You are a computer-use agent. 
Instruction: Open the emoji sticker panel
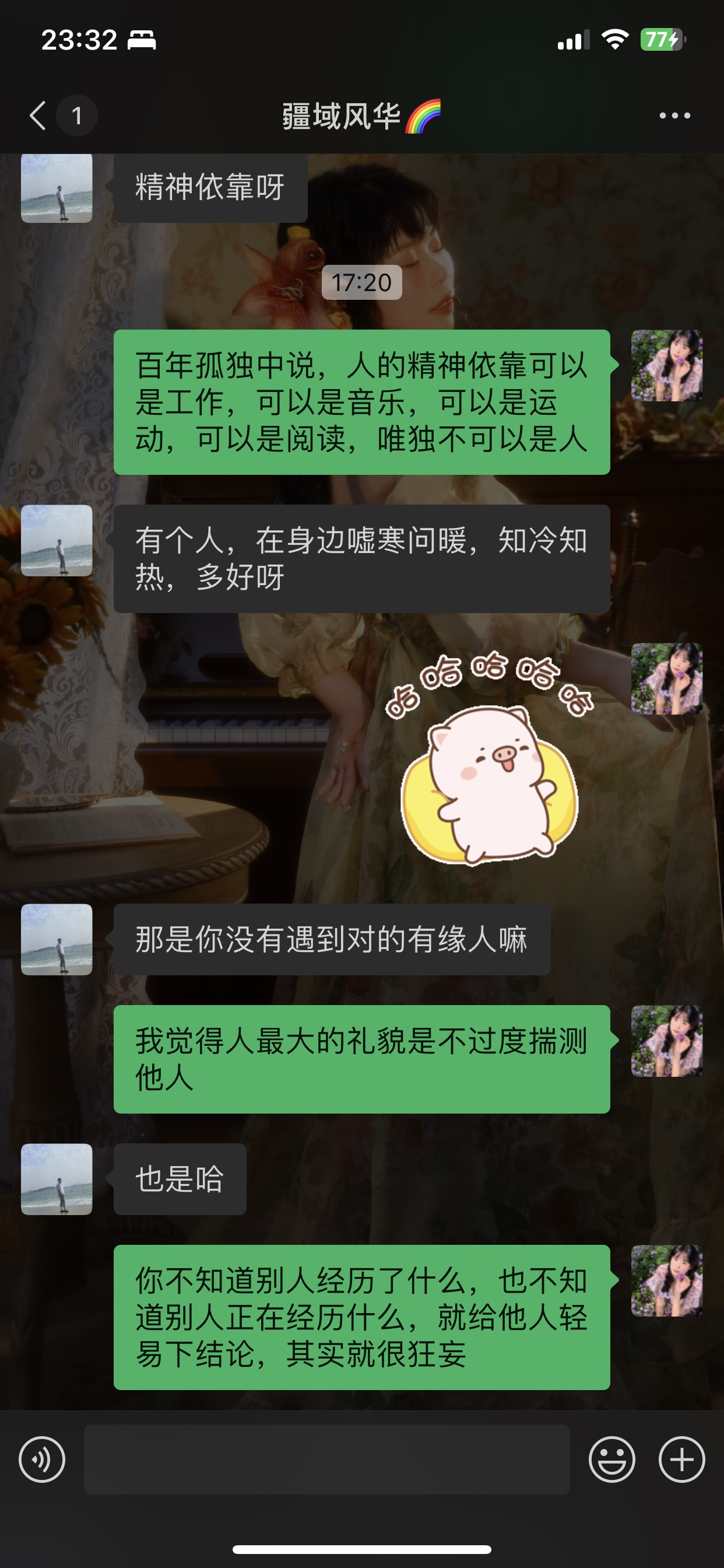pyautogui.click(x=611, y=1459)
